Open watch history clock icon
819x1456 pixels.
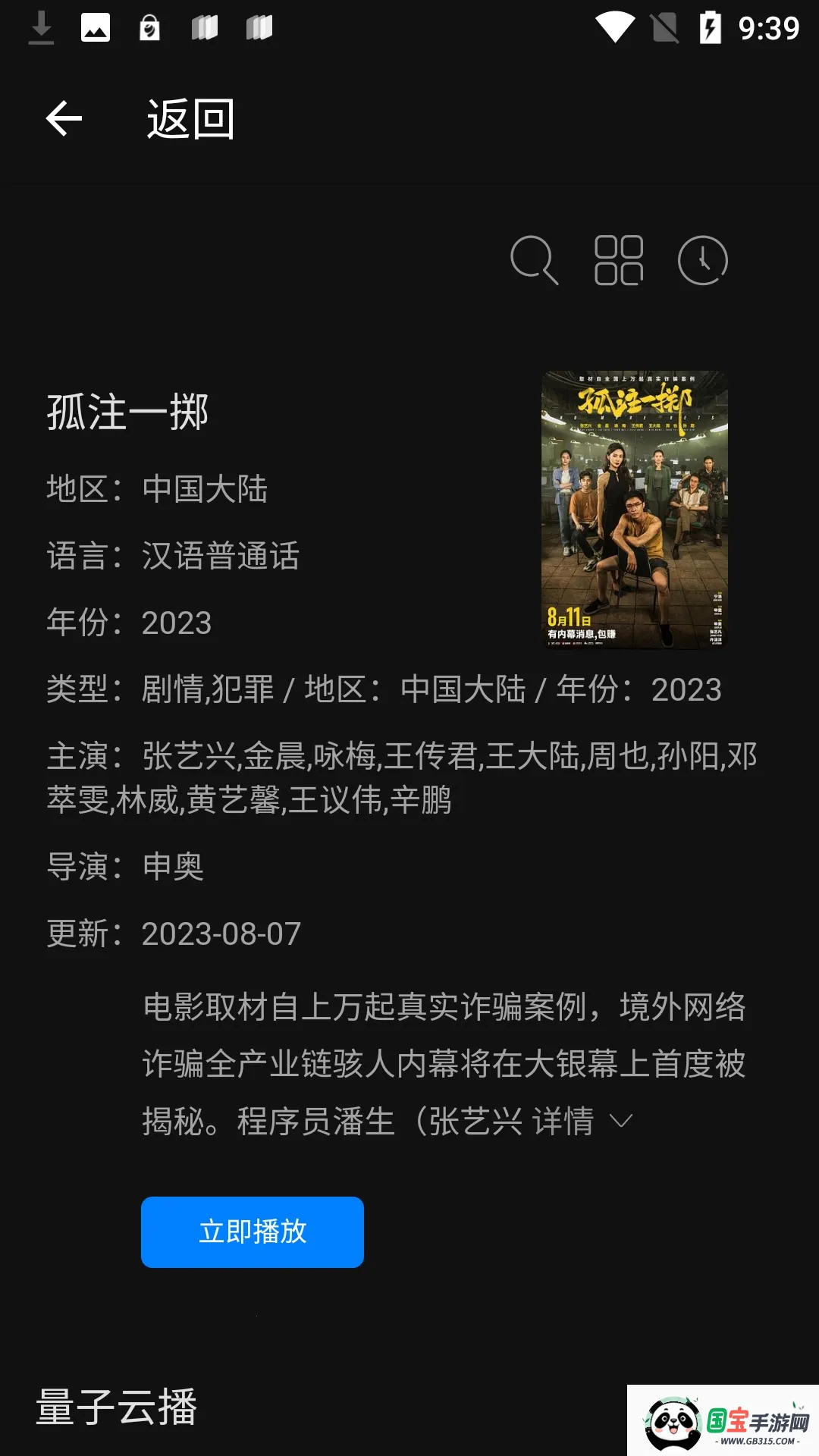pos(703,260)
